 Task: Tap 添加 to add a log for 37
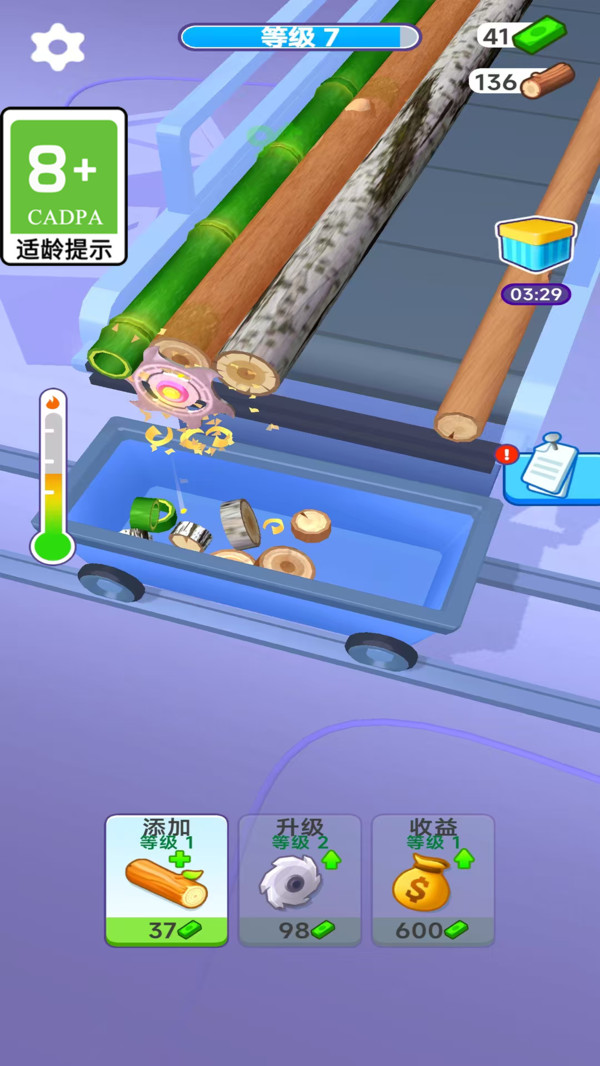pyautogui.click(x=167, y=880)
